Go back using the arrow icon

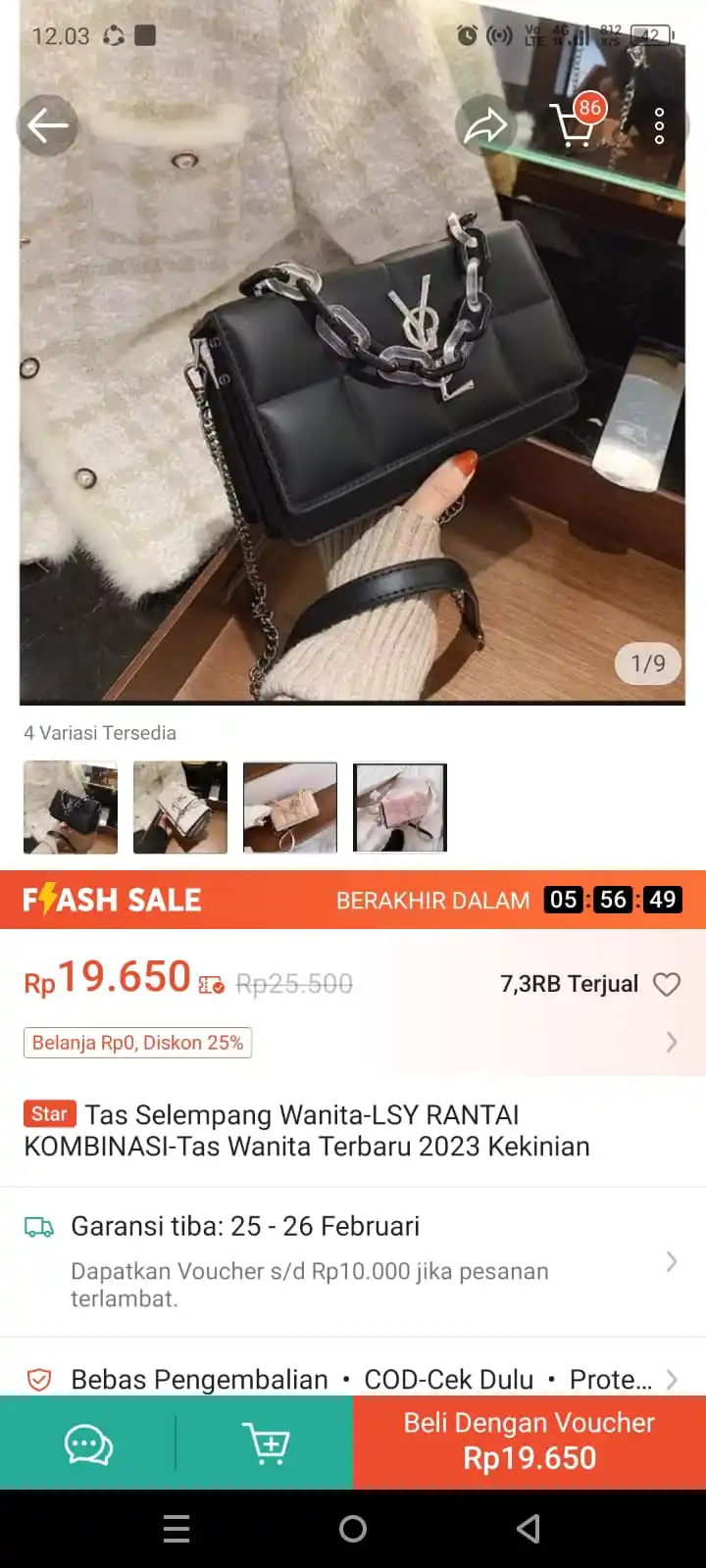coord(47,125)
